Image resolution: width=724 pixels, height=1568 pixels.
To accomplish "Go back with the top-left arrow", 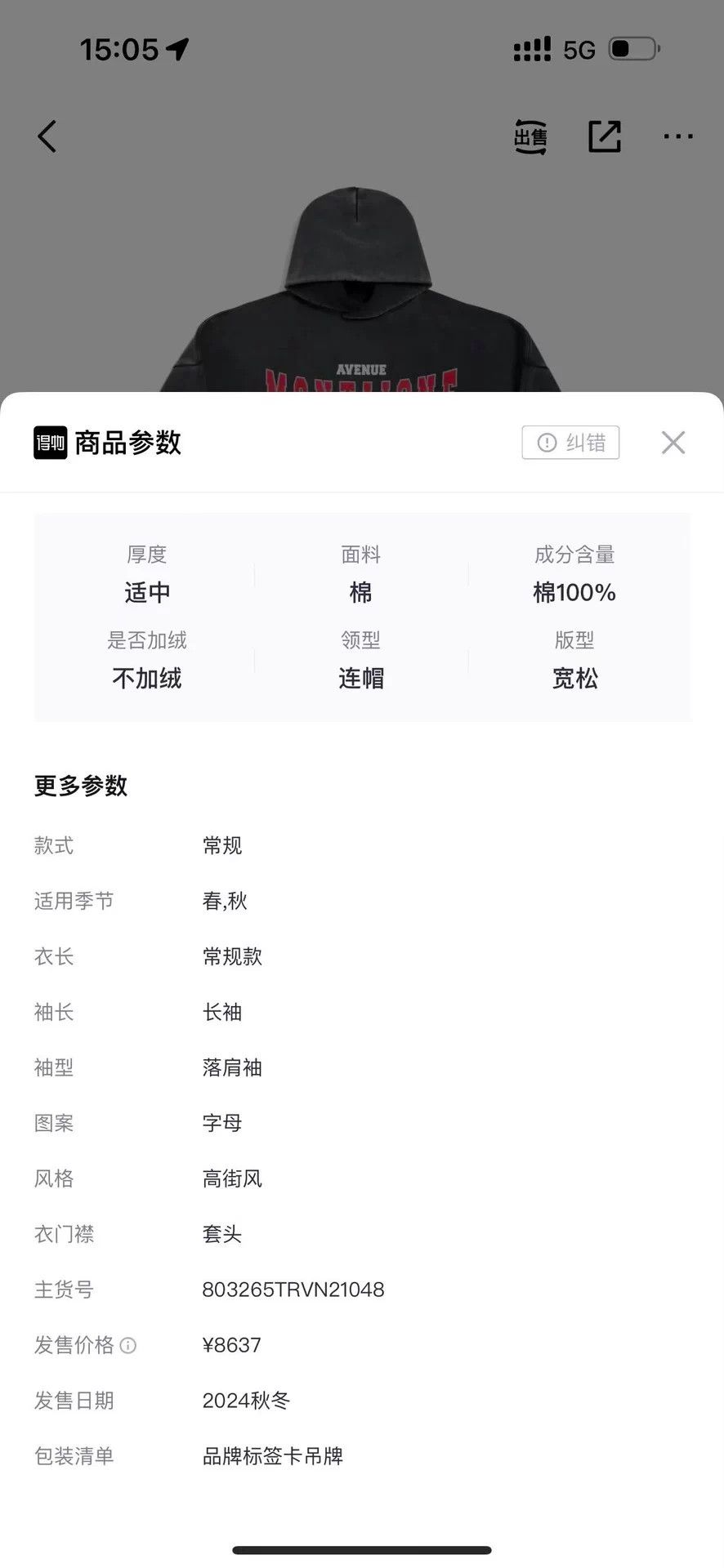I will click(x=47, y=136).
